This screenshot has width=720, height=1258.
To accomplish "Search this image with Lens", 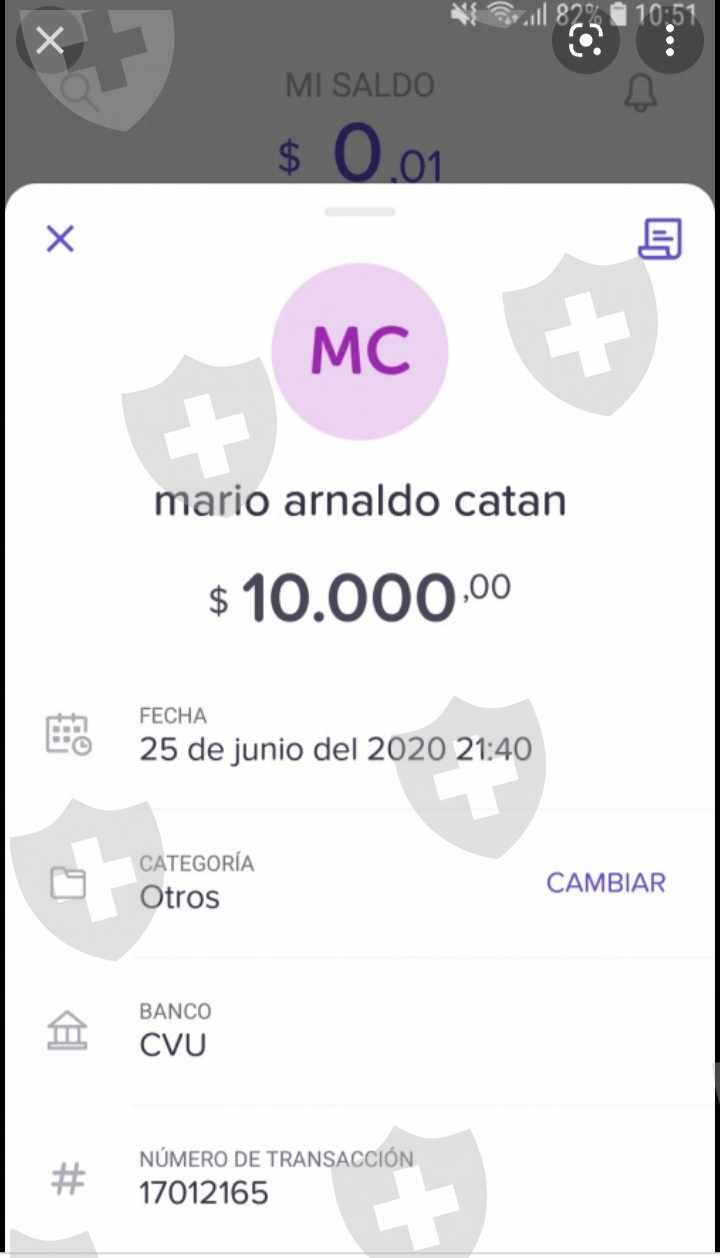I will (x=585, y=41).
